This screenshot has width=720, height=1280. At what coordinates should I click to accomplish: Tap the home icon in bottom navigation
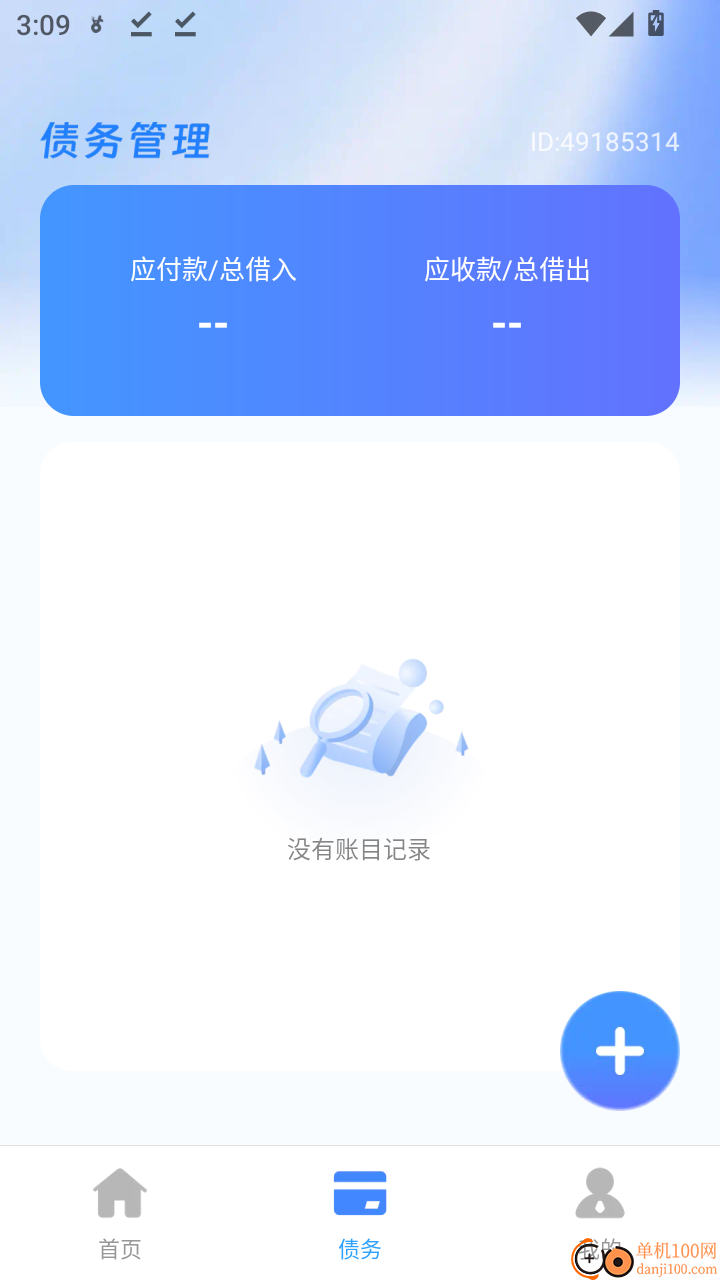pyautogui.click(x=120, y=1192)
